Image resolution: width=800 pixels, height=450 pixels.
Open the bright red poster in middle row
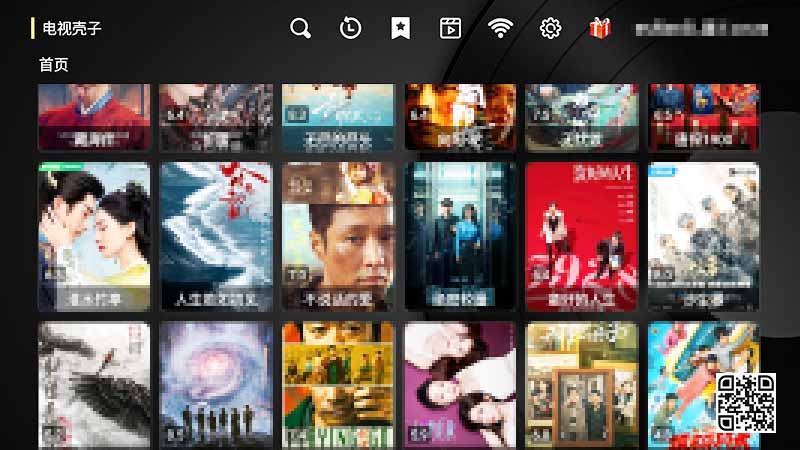point(582,235)
